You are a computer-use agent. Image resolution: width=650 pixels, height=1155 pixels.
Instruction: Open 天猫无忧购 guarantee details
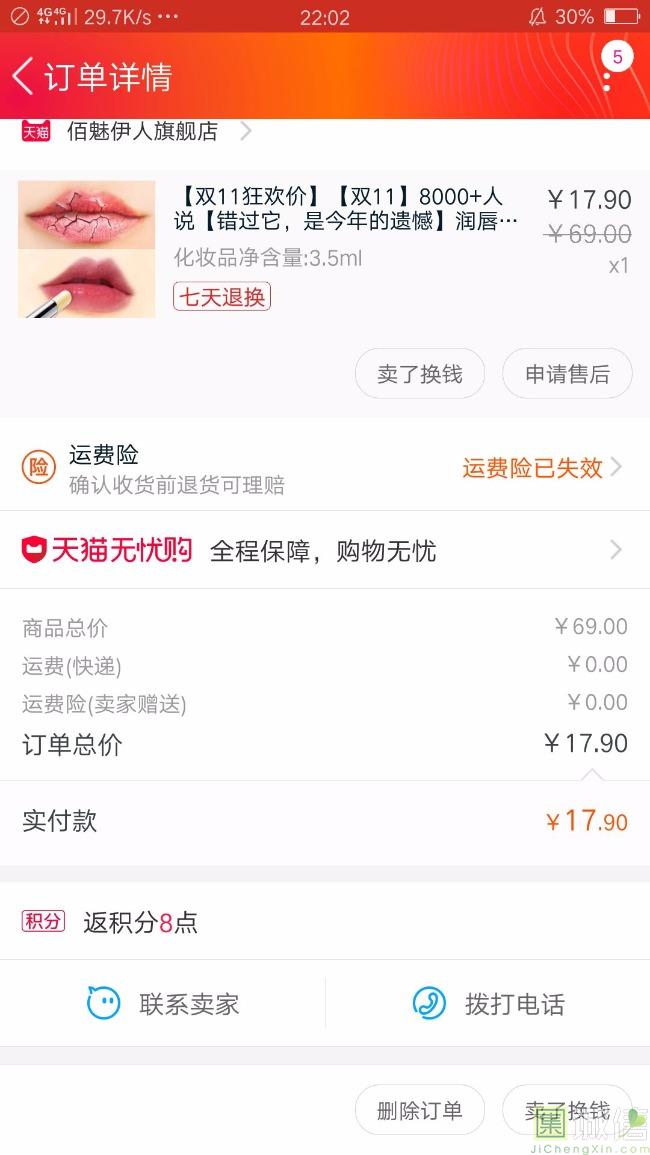[x=325, y=550]
